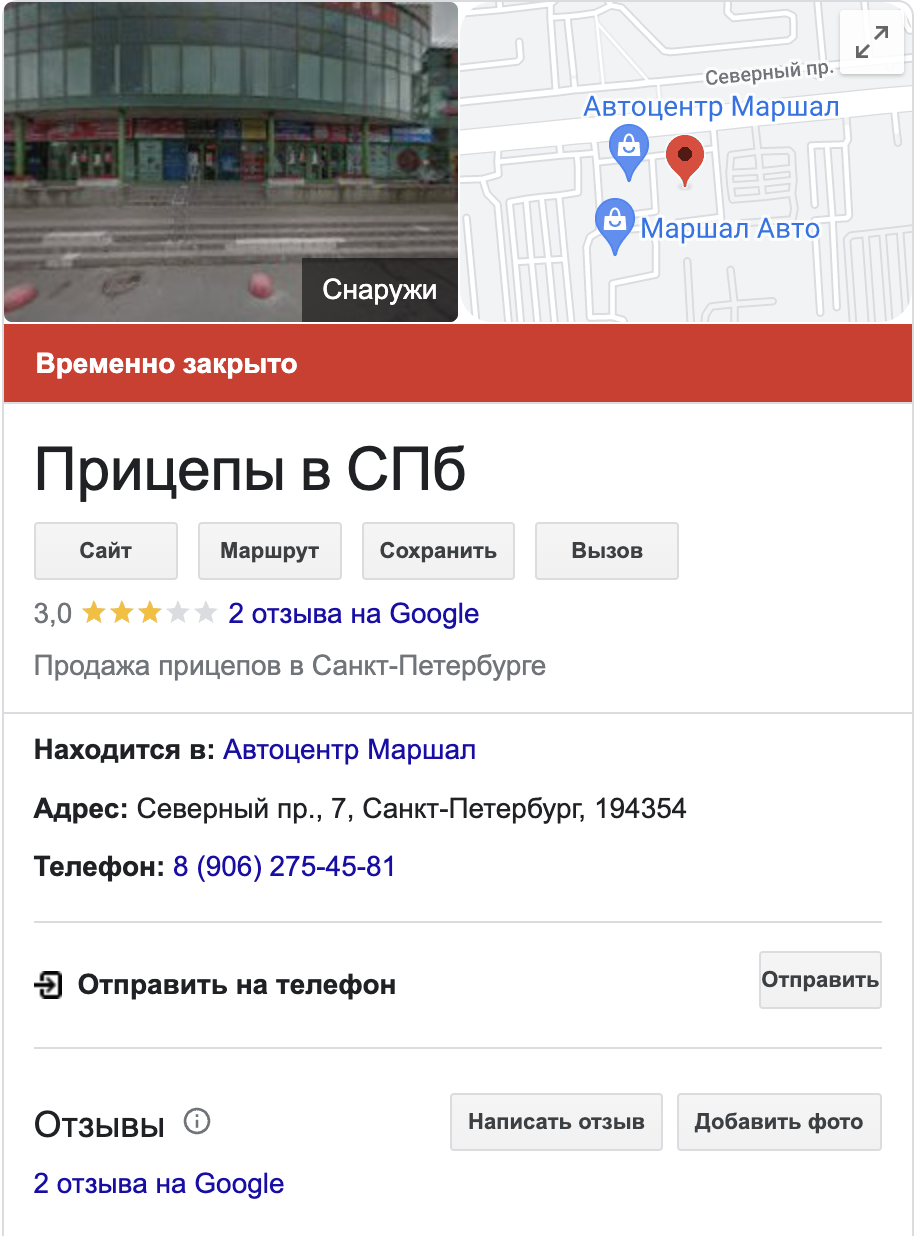Select the Маршал Авто marker on the map
Viewport: 914px width, 1236px height.
614,223
